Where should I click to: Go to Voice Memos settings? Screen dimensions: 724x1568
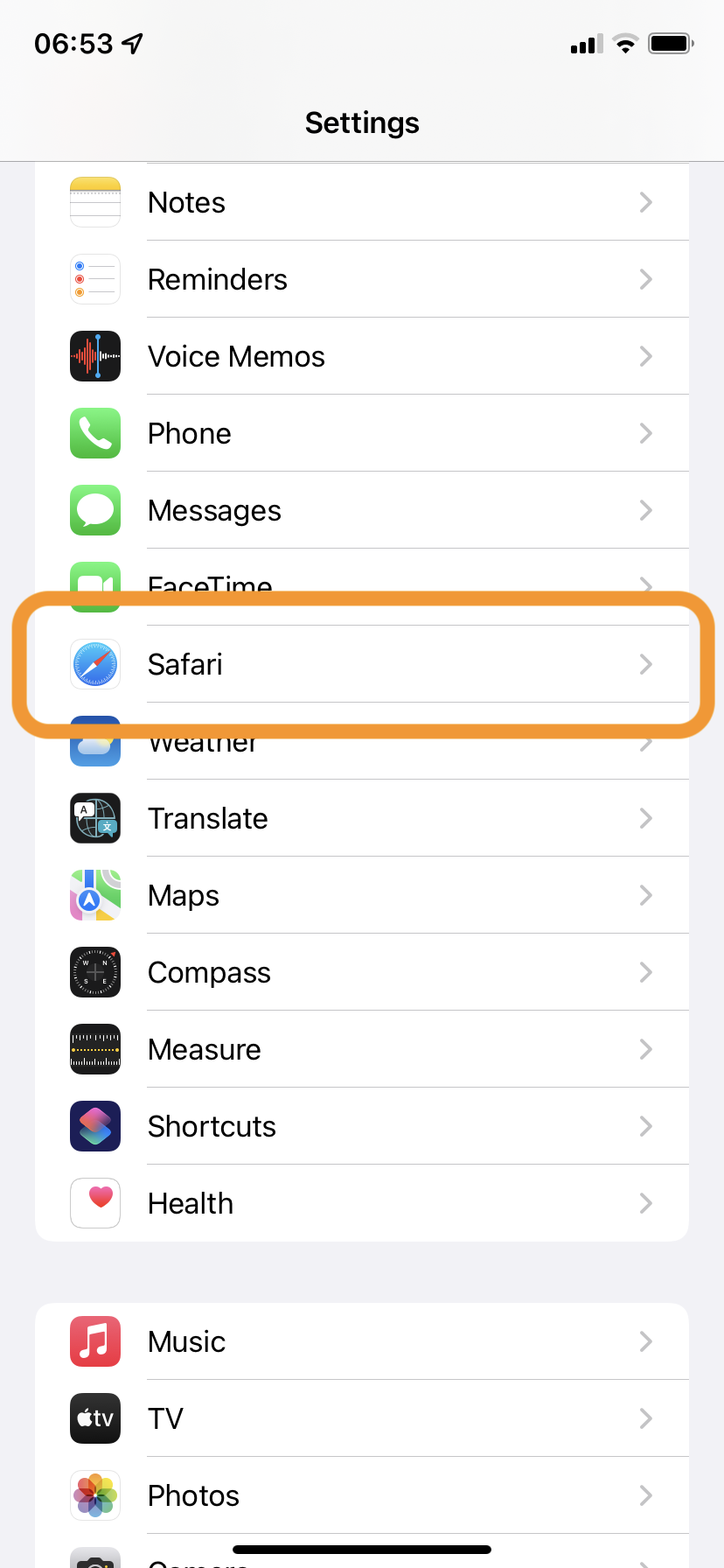tap(362, 356)
